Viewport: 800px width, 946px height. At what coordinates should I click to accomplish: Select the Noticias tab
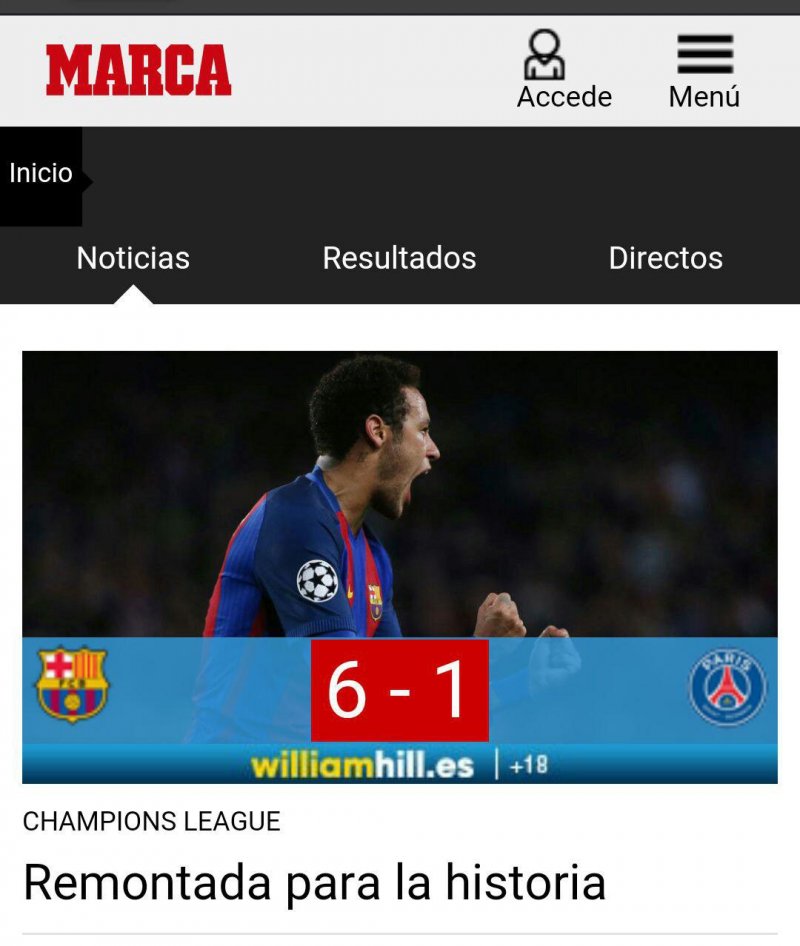133,258
